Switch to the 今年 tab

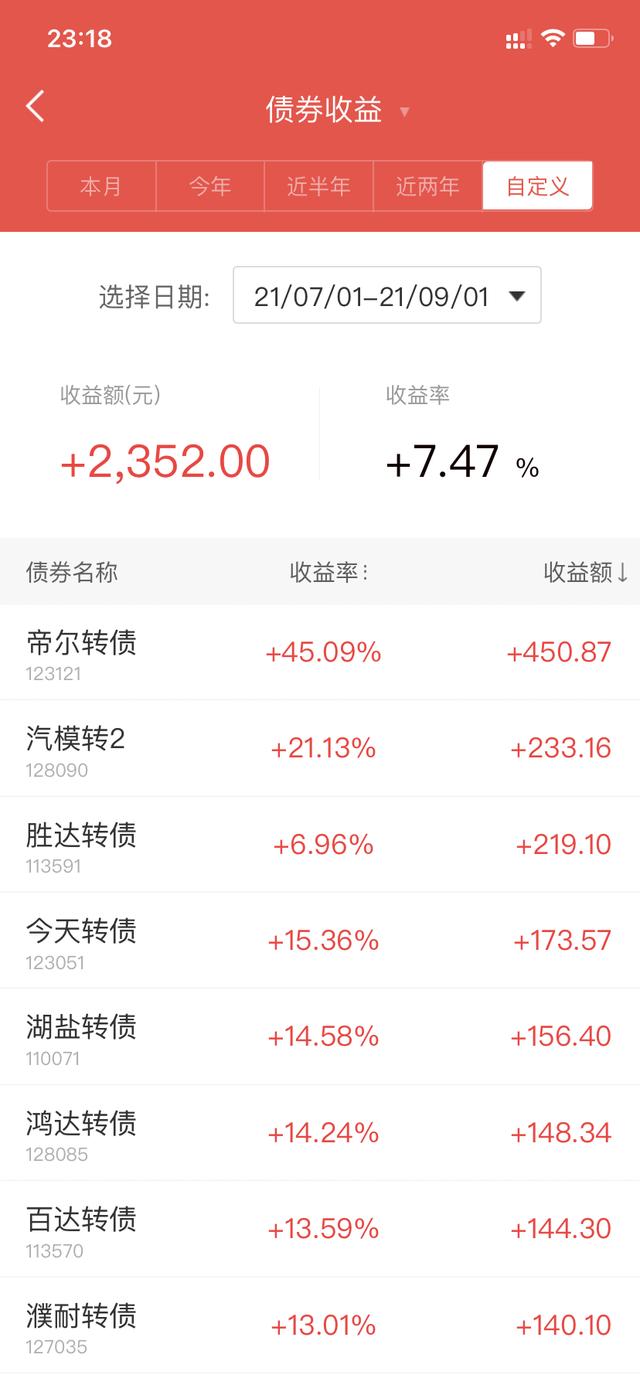point(210,186)
